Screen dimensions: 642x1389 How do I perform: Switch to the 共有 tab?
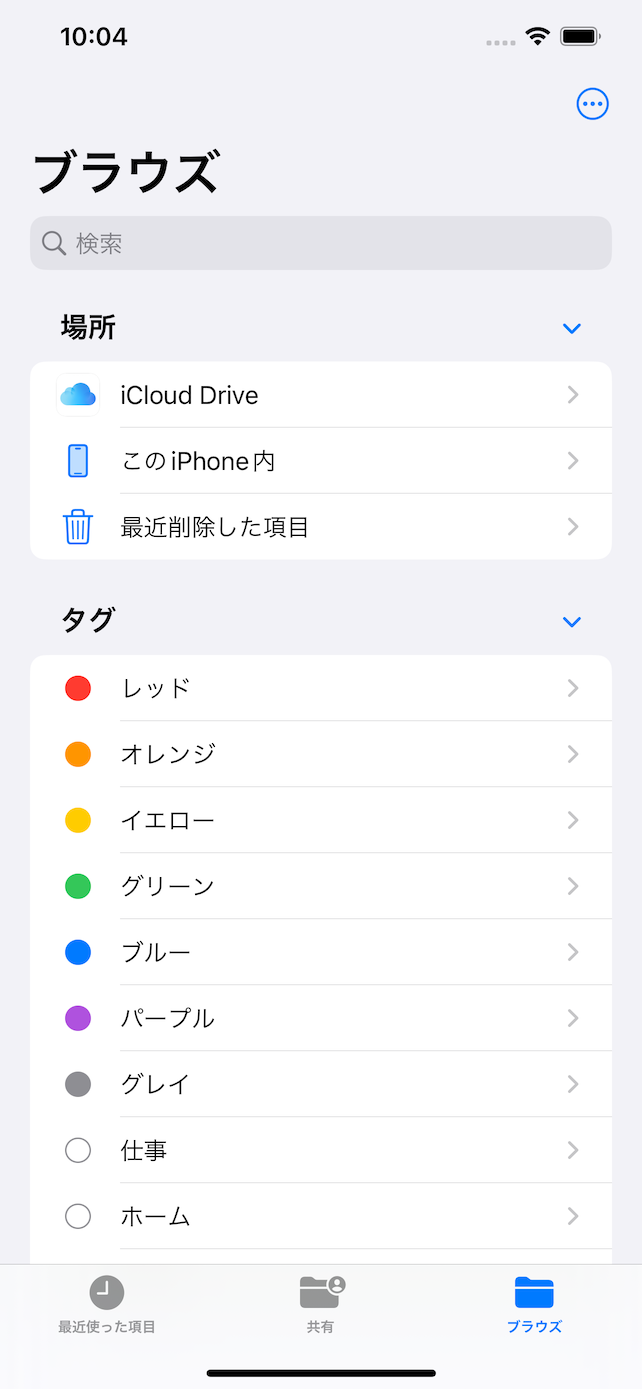pos(320,1305)
